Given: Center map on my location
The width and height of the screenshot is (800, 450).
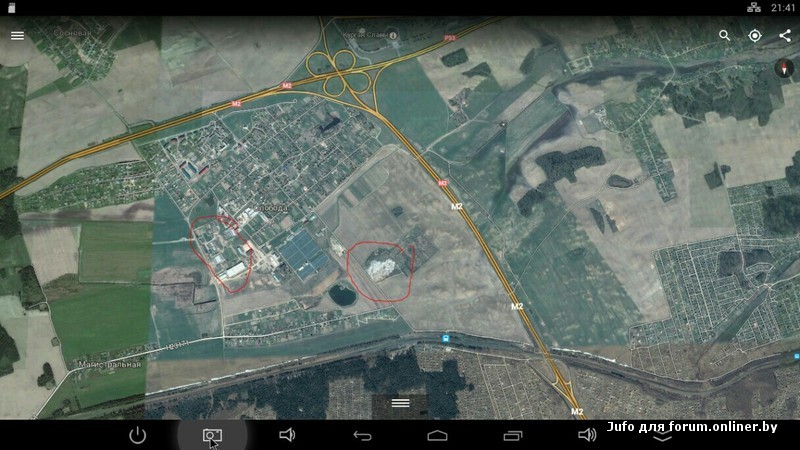Looking at the screenshot, I should coord(755,35).
